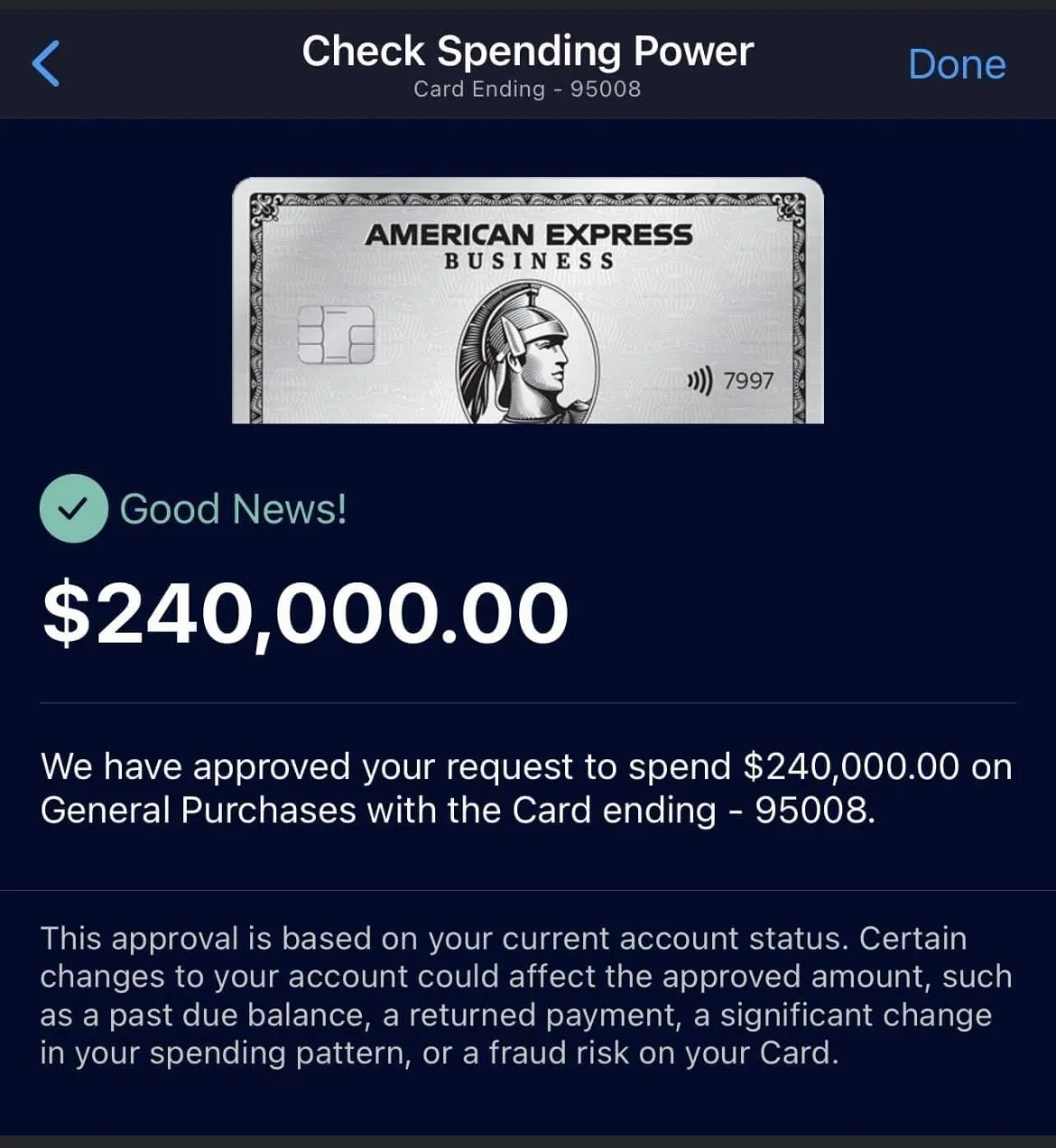1056x1148 pixels.
Task: Tap Done to close Spending Power
Action: [957, 64]
